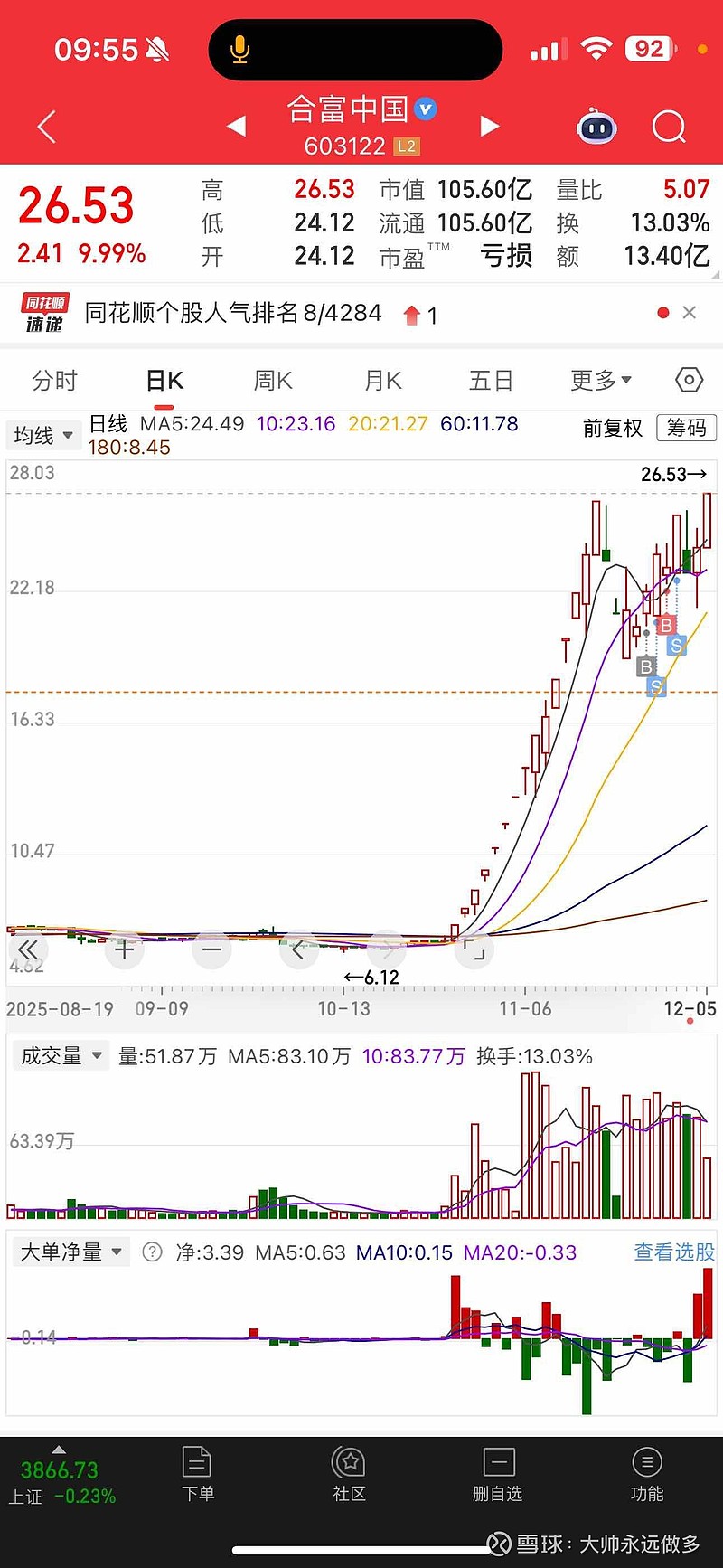Open the 均线 indicator dropdown

click(42, 436)
